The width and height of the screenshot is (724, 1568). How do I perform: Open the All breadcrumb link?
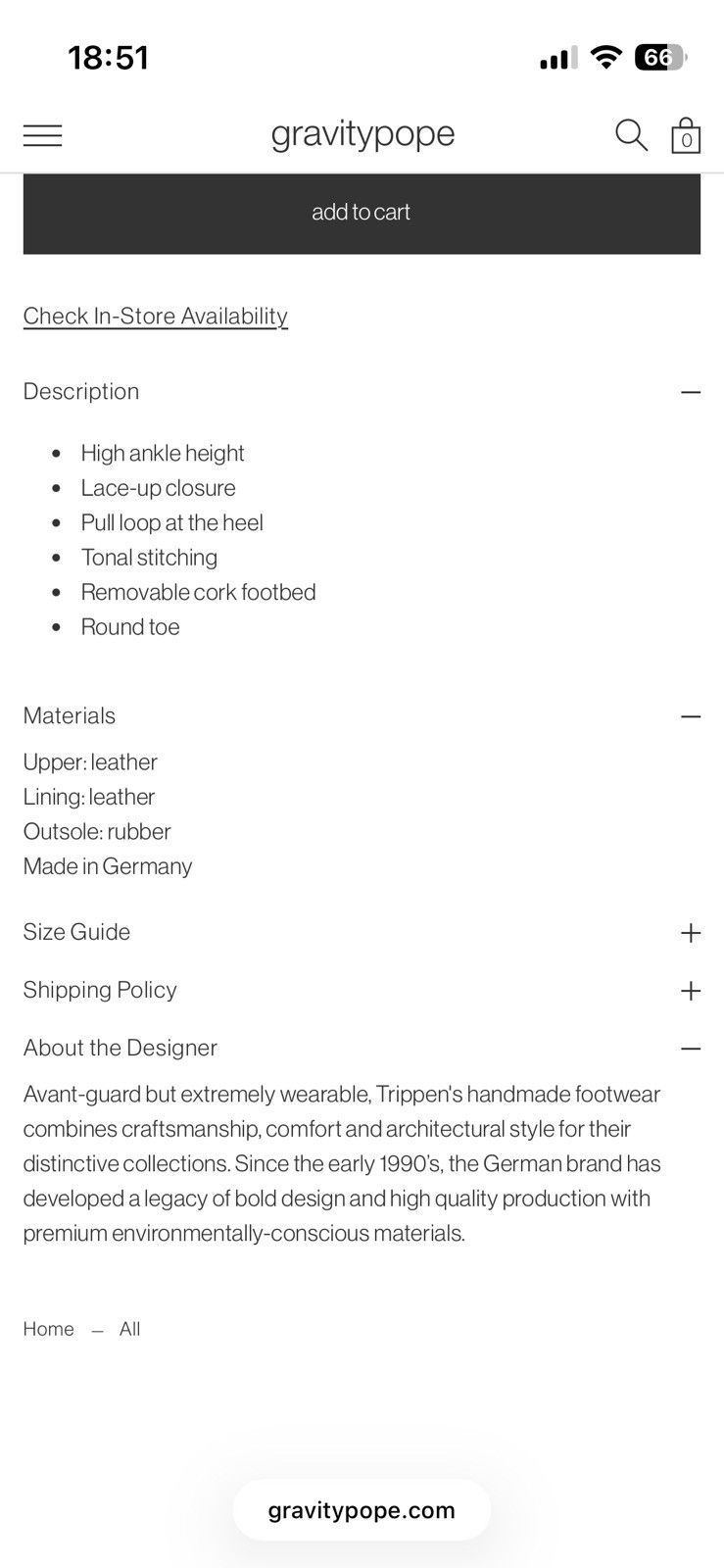[x=129, y=1329]
